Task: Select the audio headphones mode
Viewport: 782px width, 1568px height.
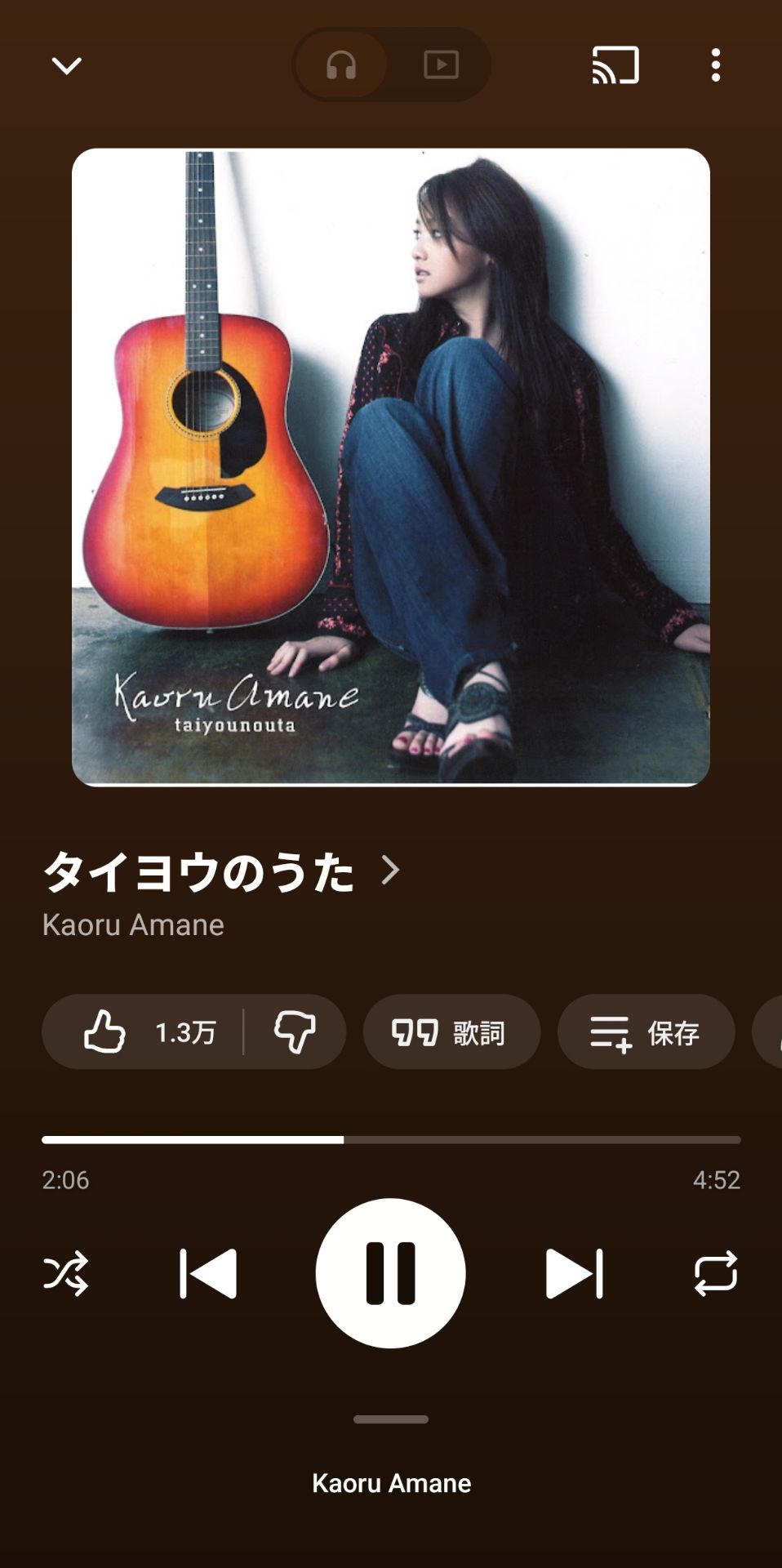Action: coord(341,65)
